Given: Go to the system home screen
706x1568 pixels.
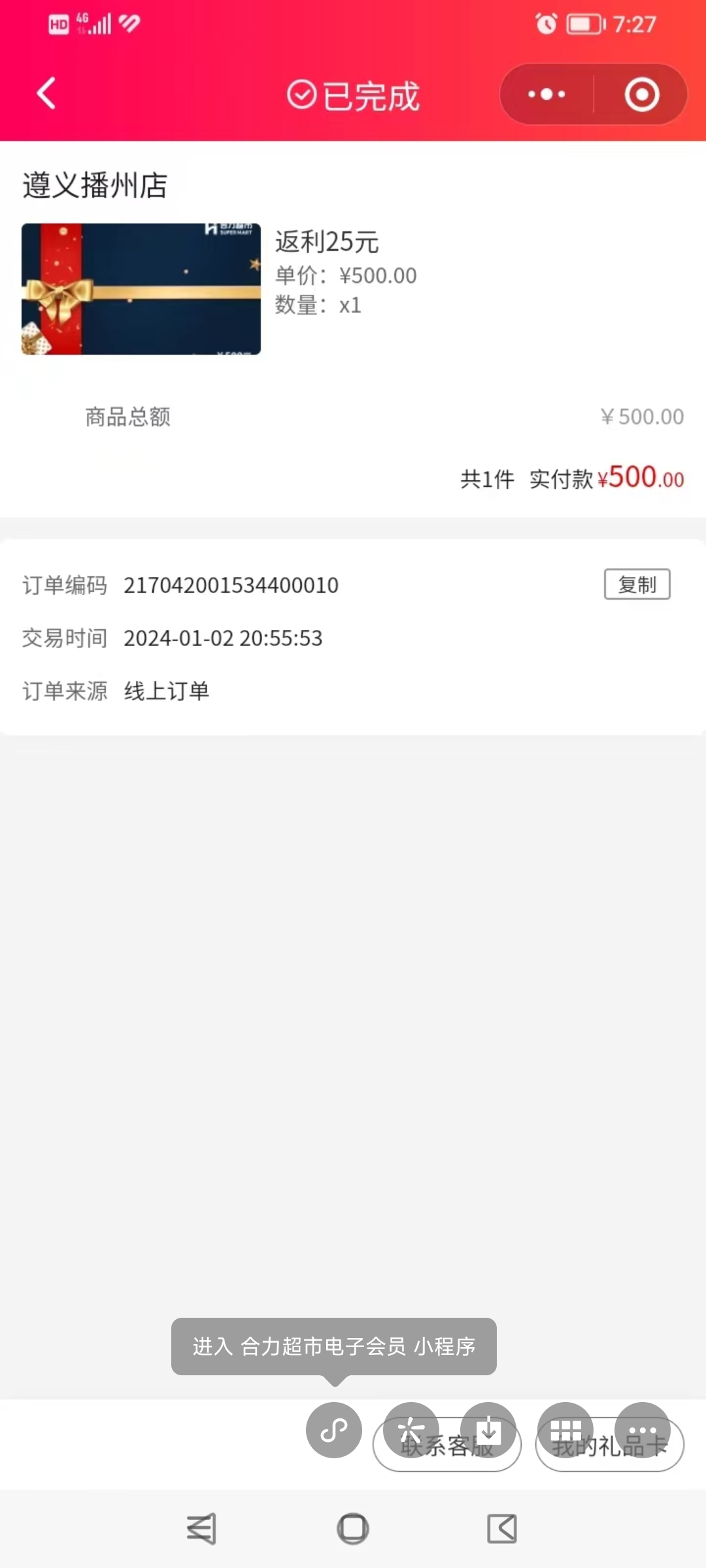Looking at the screenshot, I should pos(353,1529).
